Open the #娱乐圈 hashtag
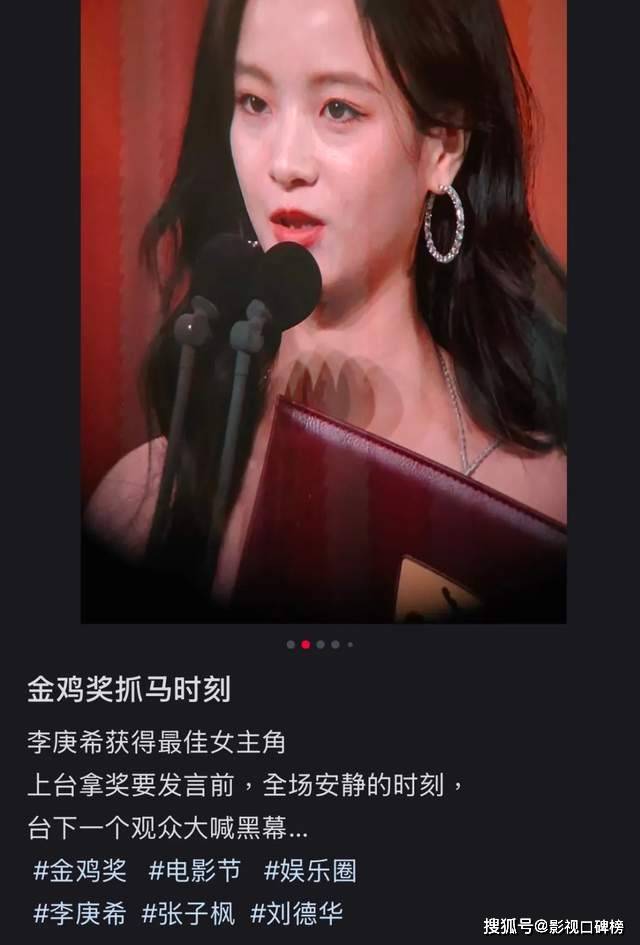The image size is (640, 945). pyautogui.click(x=309, y=870)
